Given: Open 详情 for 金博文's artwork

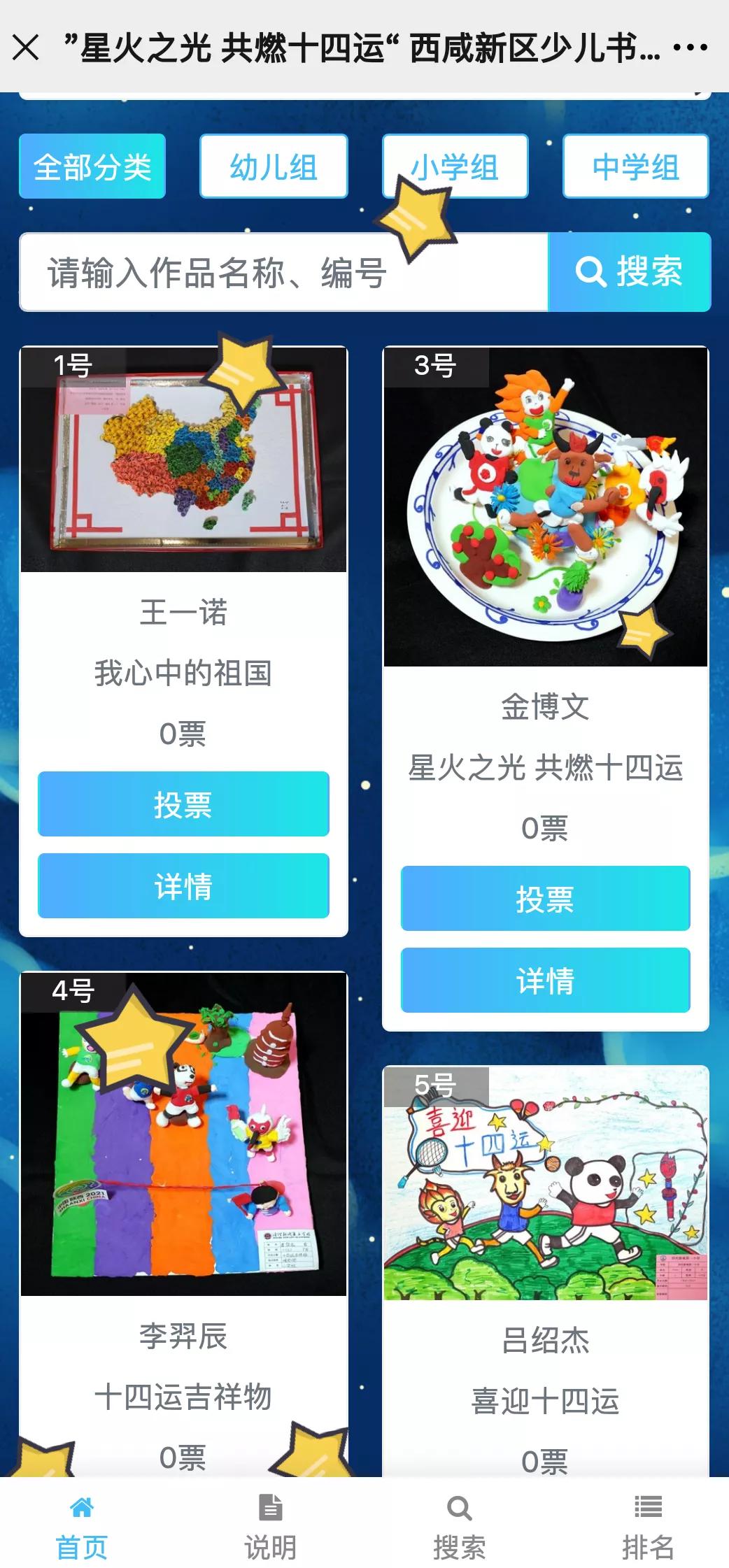Looking at the screenshot, I should click(545, 980).
